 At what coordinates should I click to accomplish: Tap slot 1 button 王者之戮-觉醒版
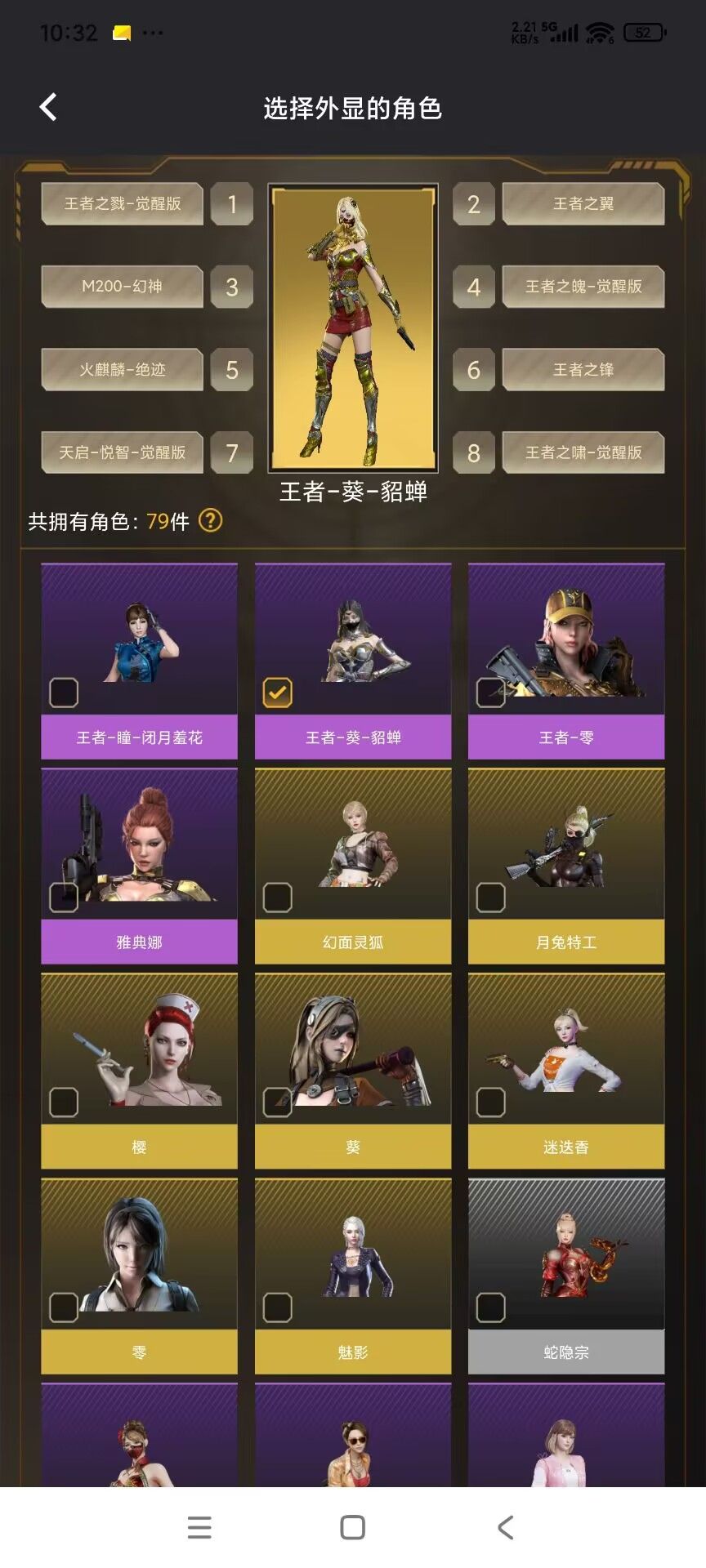pyautogui.click(x=123, y=203)
